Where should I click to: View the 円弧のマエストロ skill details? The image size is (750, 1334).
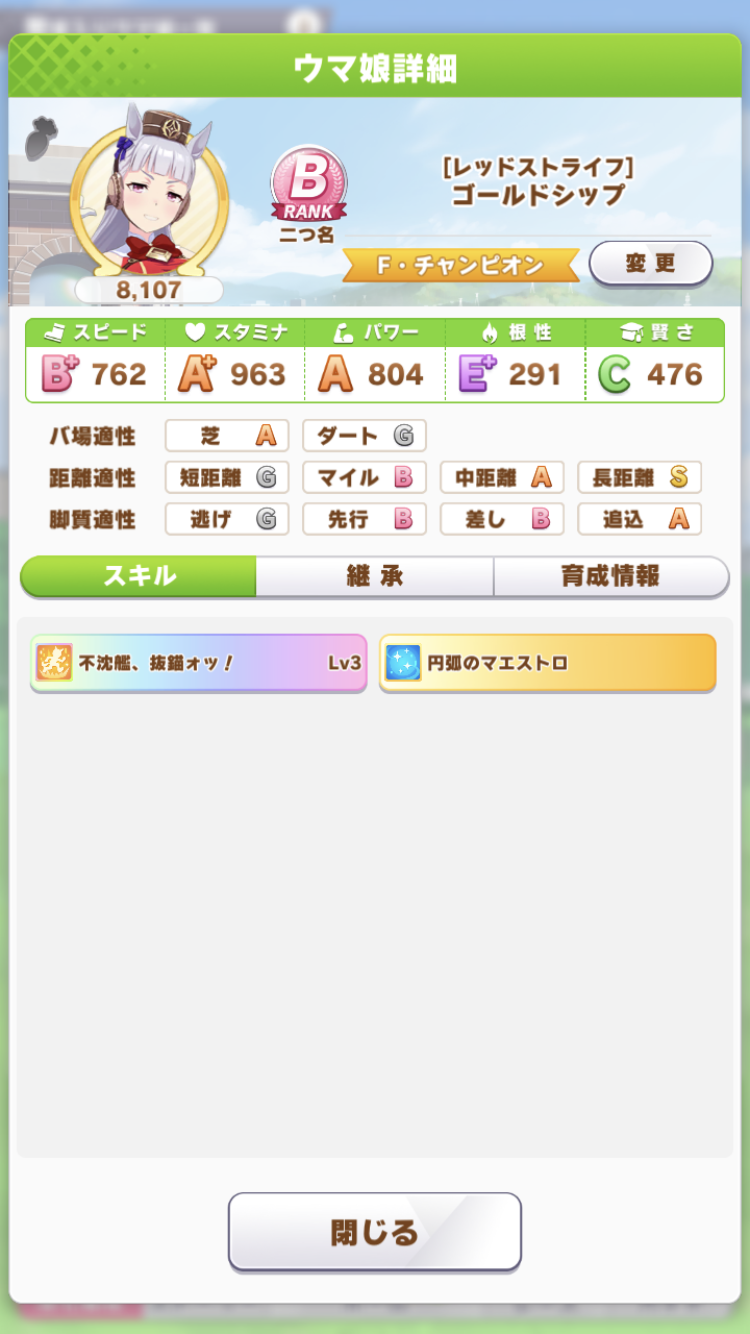coord(548,662)
